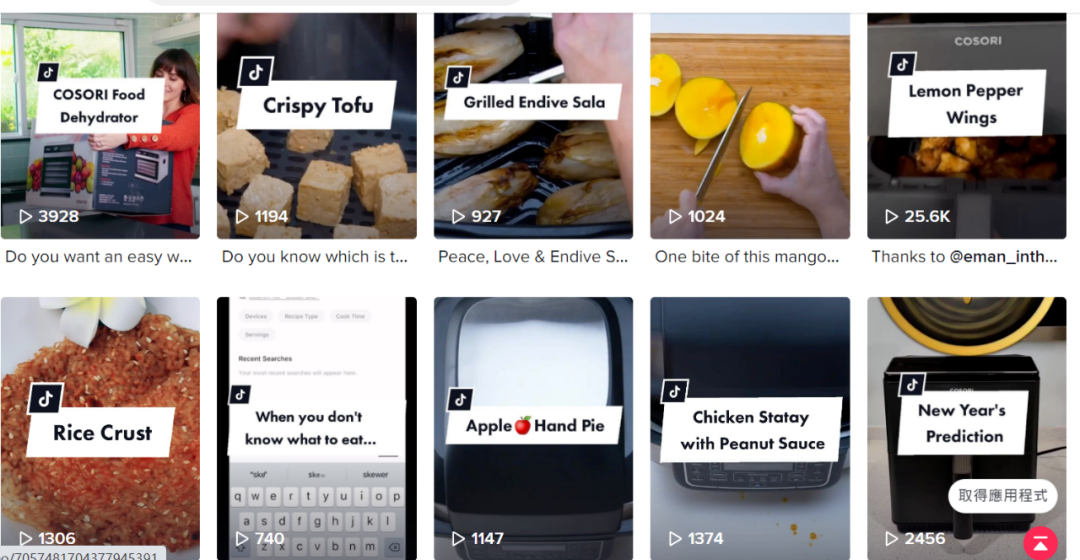Jump back to top with red arrow button
Screen dimensions: 1080x560
(1041, 543)
